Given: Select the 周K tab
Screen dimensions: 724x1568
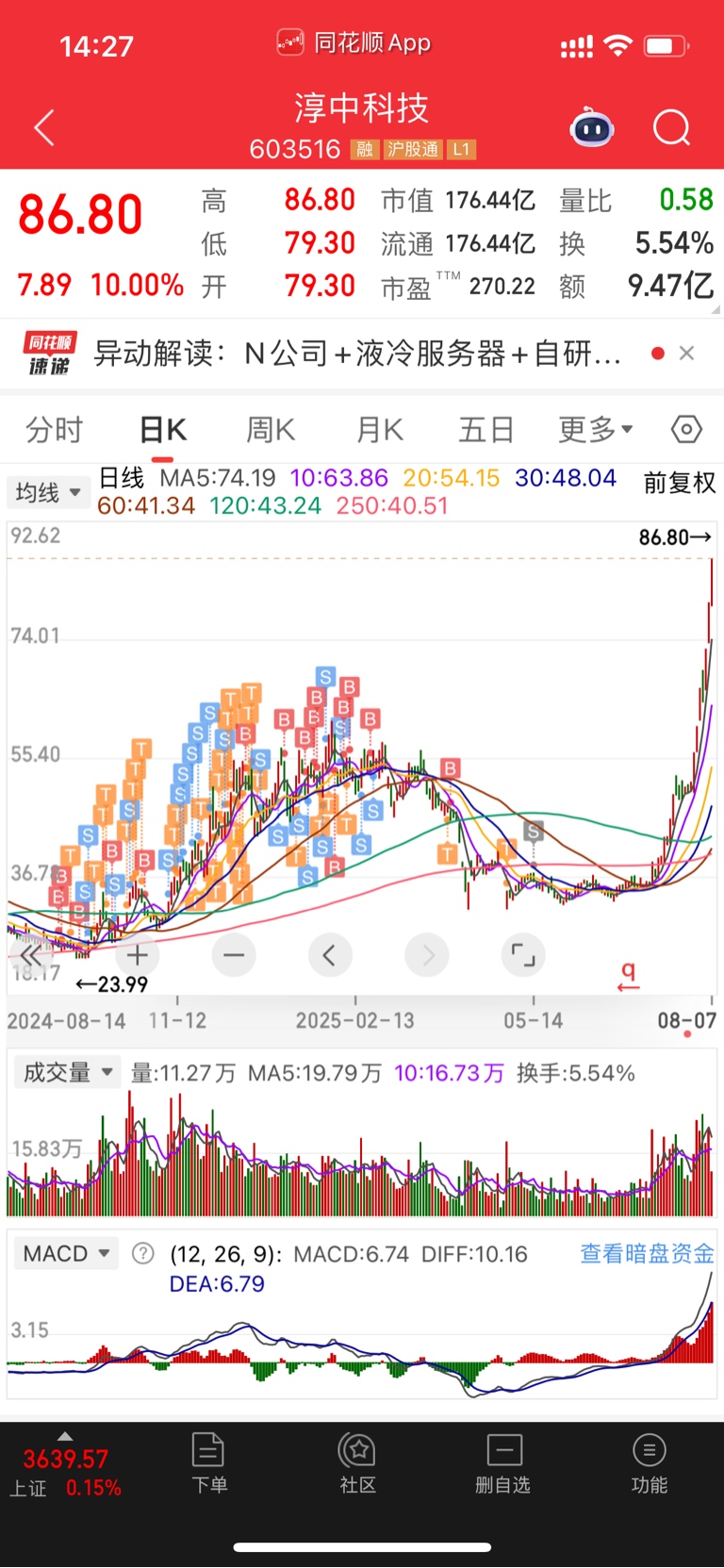Looking at the screenshot, I should [x=271, y=430].
